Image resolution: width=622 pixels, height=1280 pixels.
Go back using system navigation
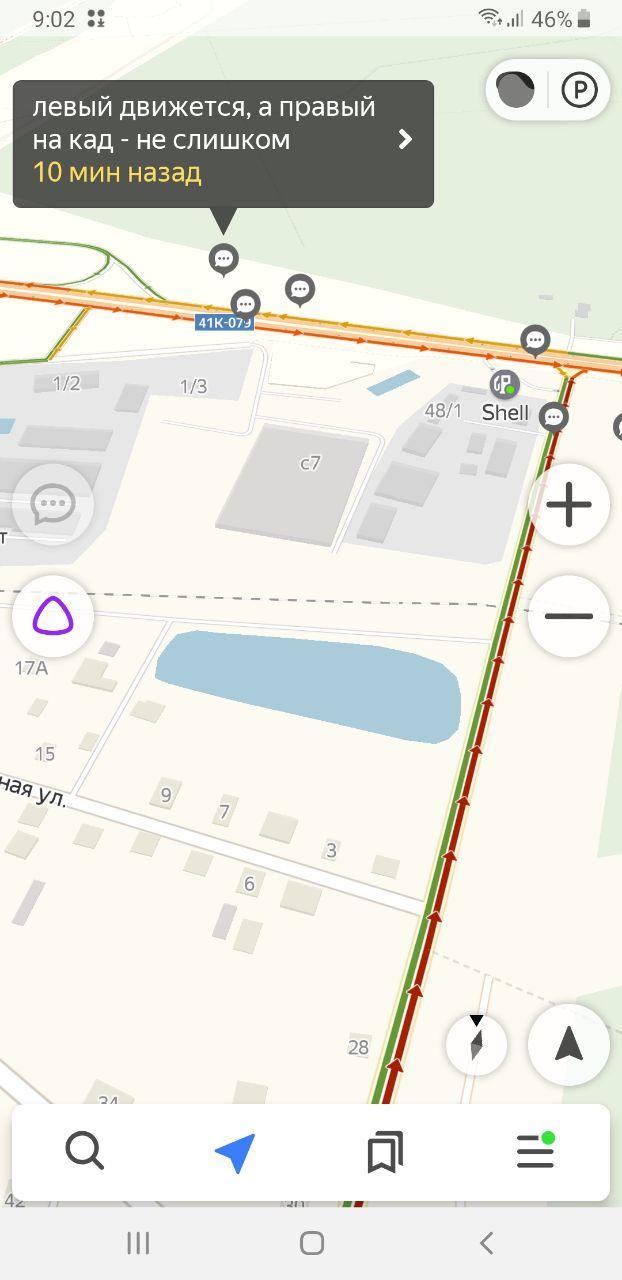point(486,1243)
